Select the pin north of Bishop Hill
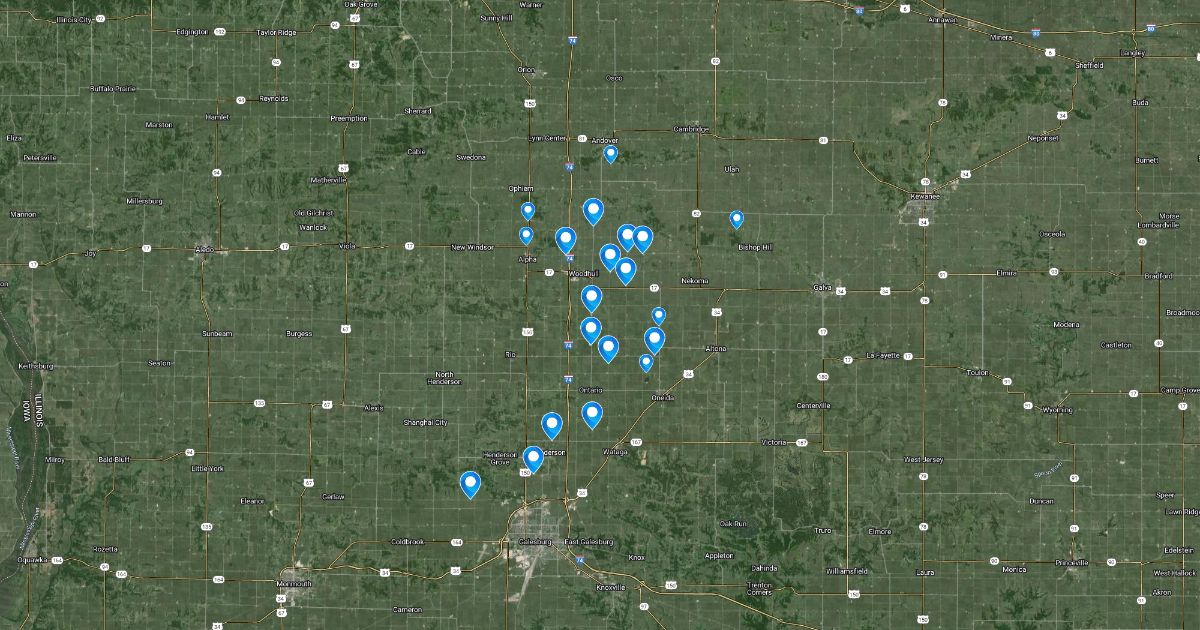This screenshot has height=630, width=1200. point(737,218)
